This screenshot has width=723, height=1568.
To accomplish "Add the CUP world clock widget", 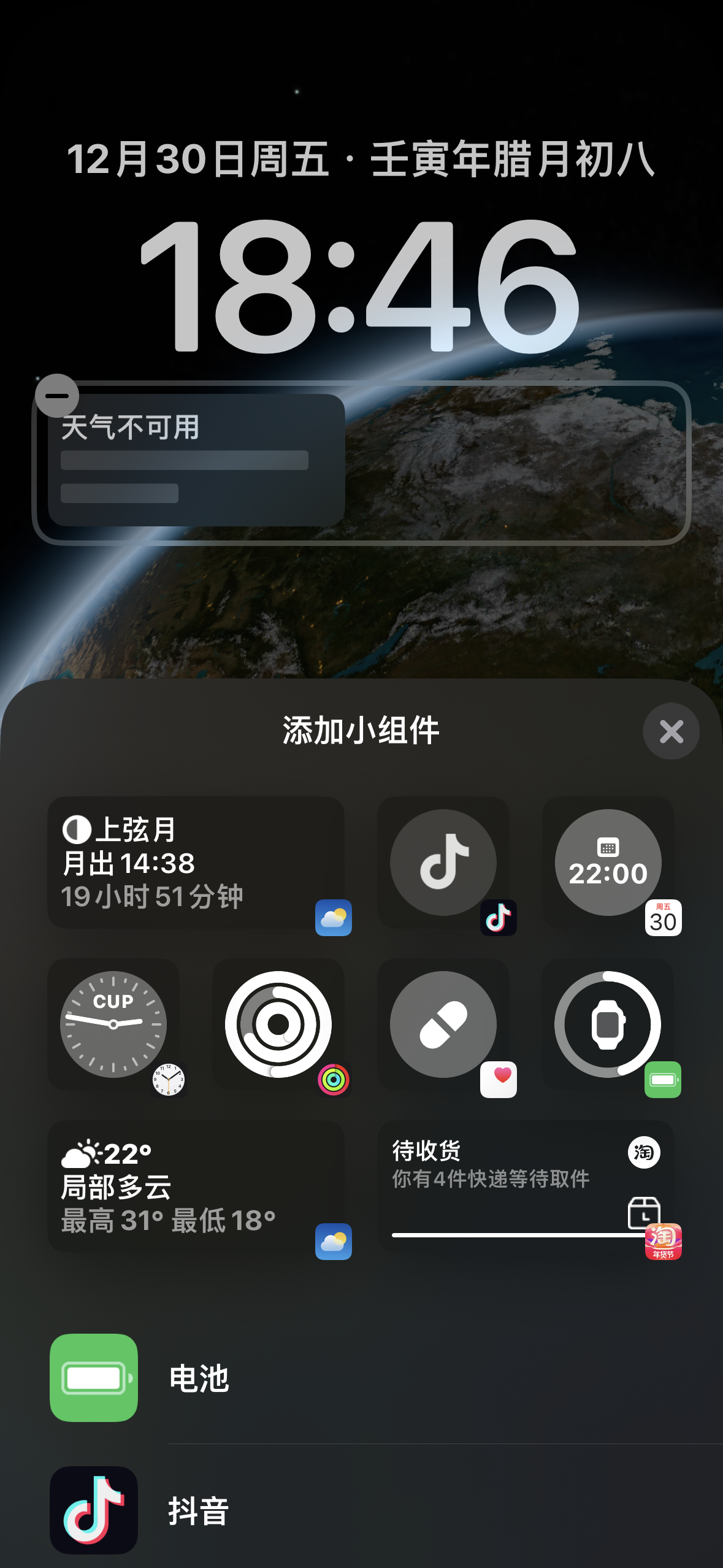I will [113, 1024].
